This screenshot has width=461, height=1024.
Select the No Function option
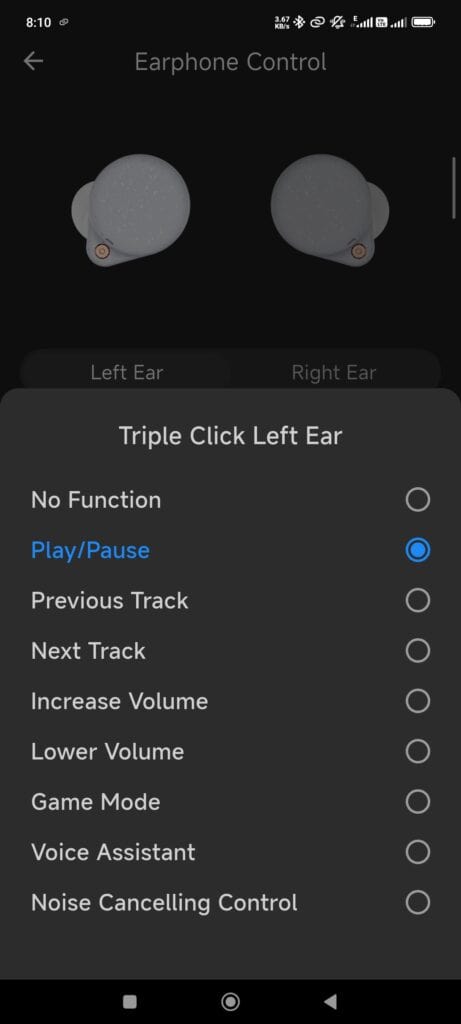[x=230, y=500]
